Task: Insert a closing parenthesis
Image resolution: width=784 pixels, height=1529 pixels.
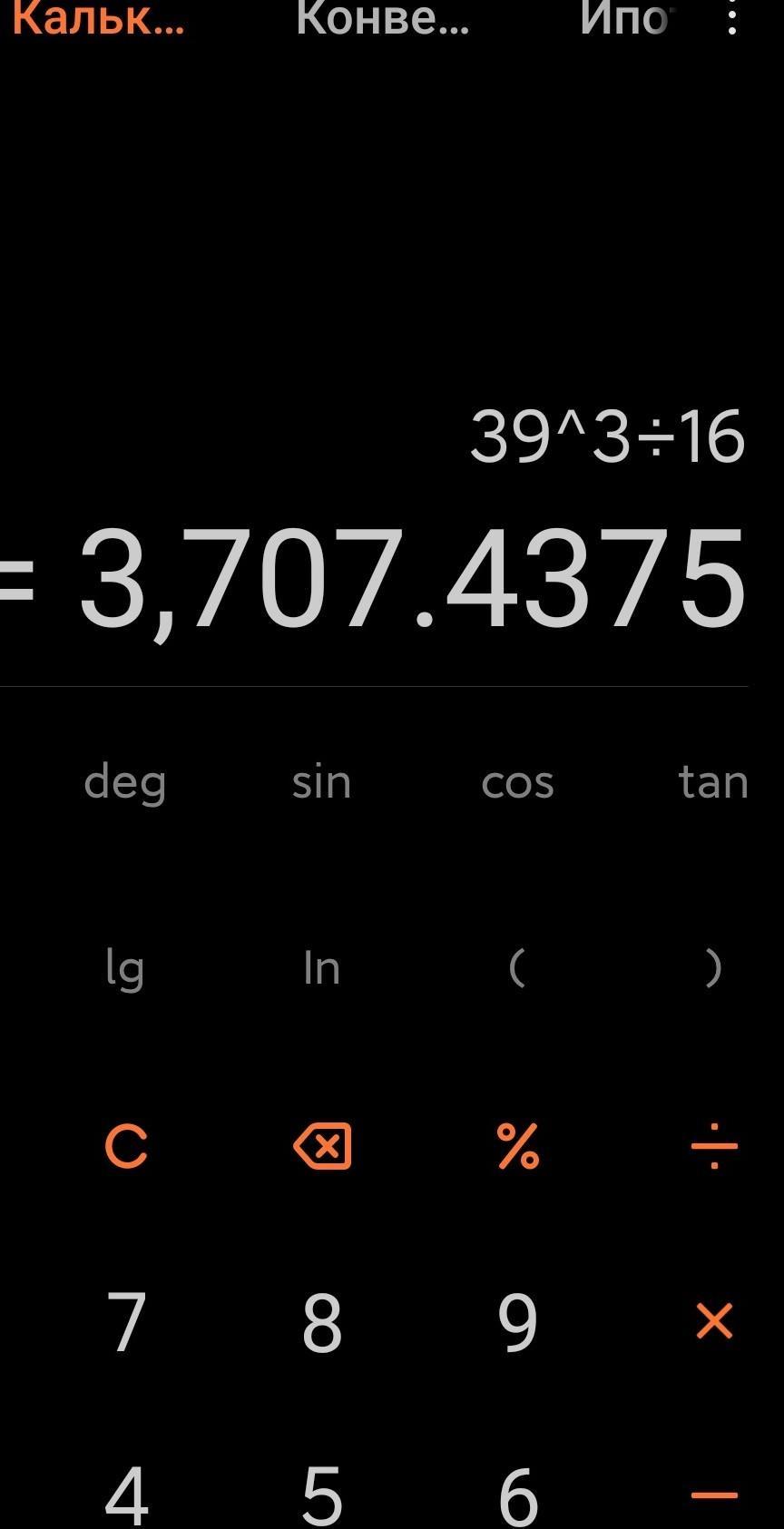Action: point(713,967)
